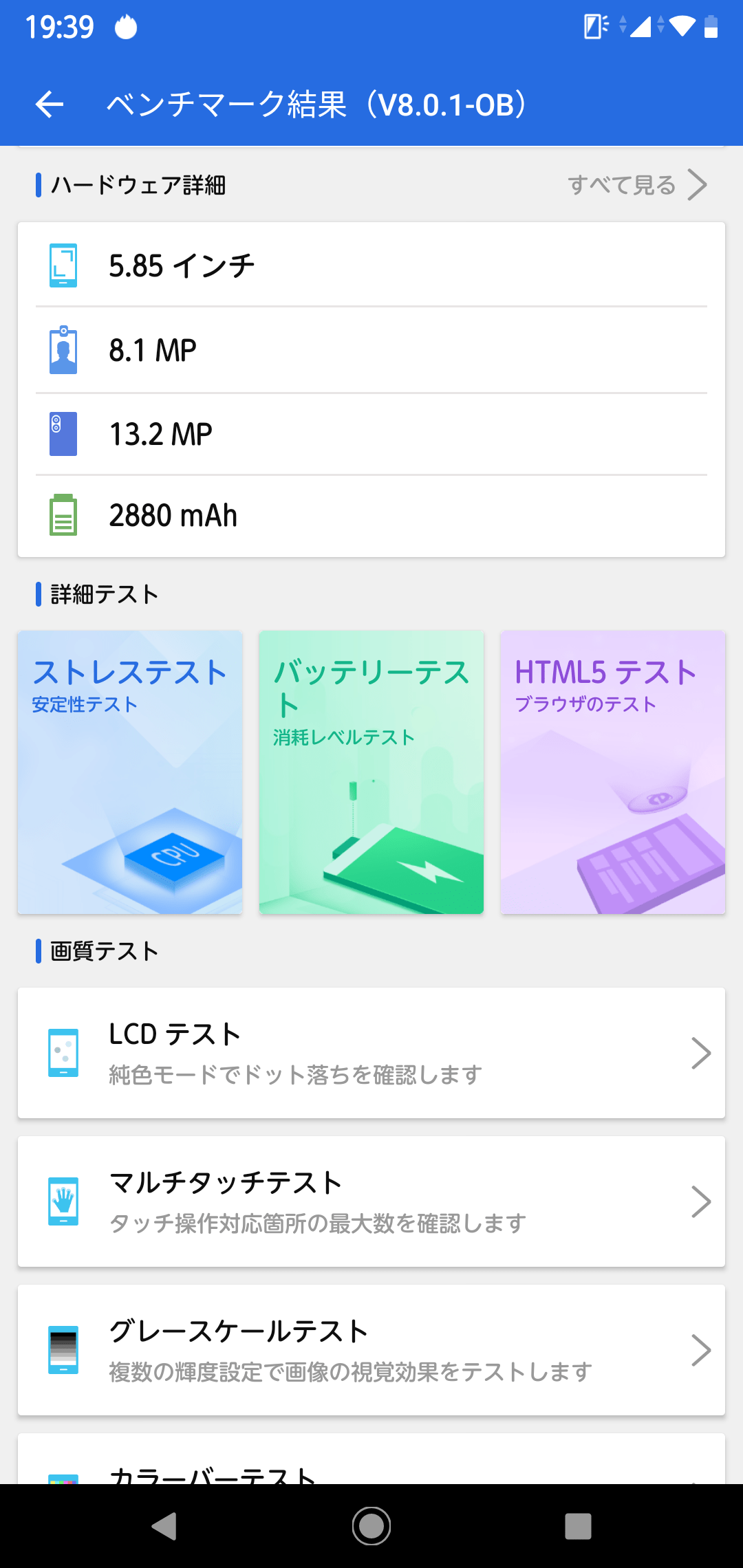
Task: Tap the front camera icon next to 8.1 MP
Action: coord(63,349)
